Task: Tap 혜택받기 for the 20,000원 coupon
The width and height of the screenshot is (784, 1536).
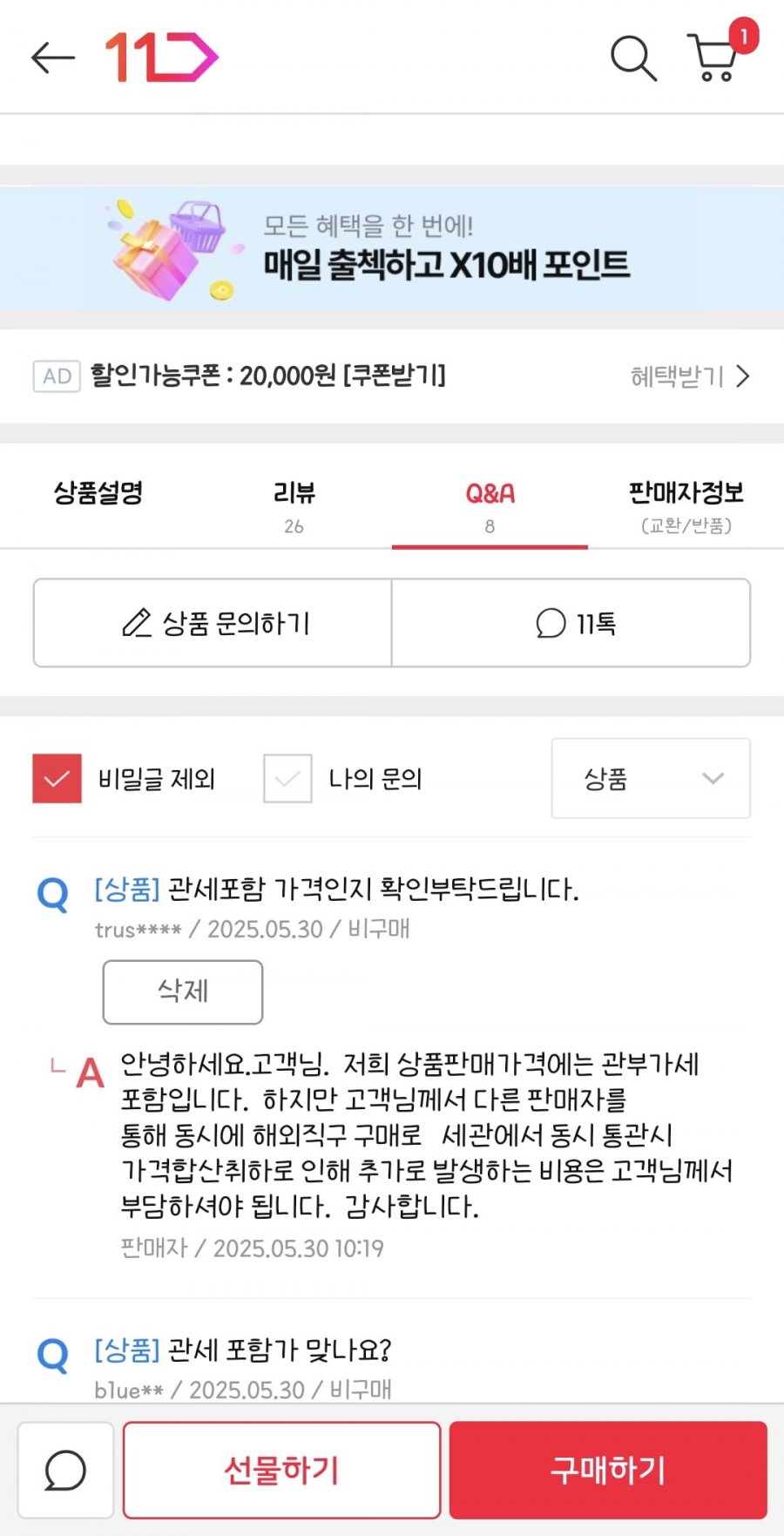Action: pos(690,376)
